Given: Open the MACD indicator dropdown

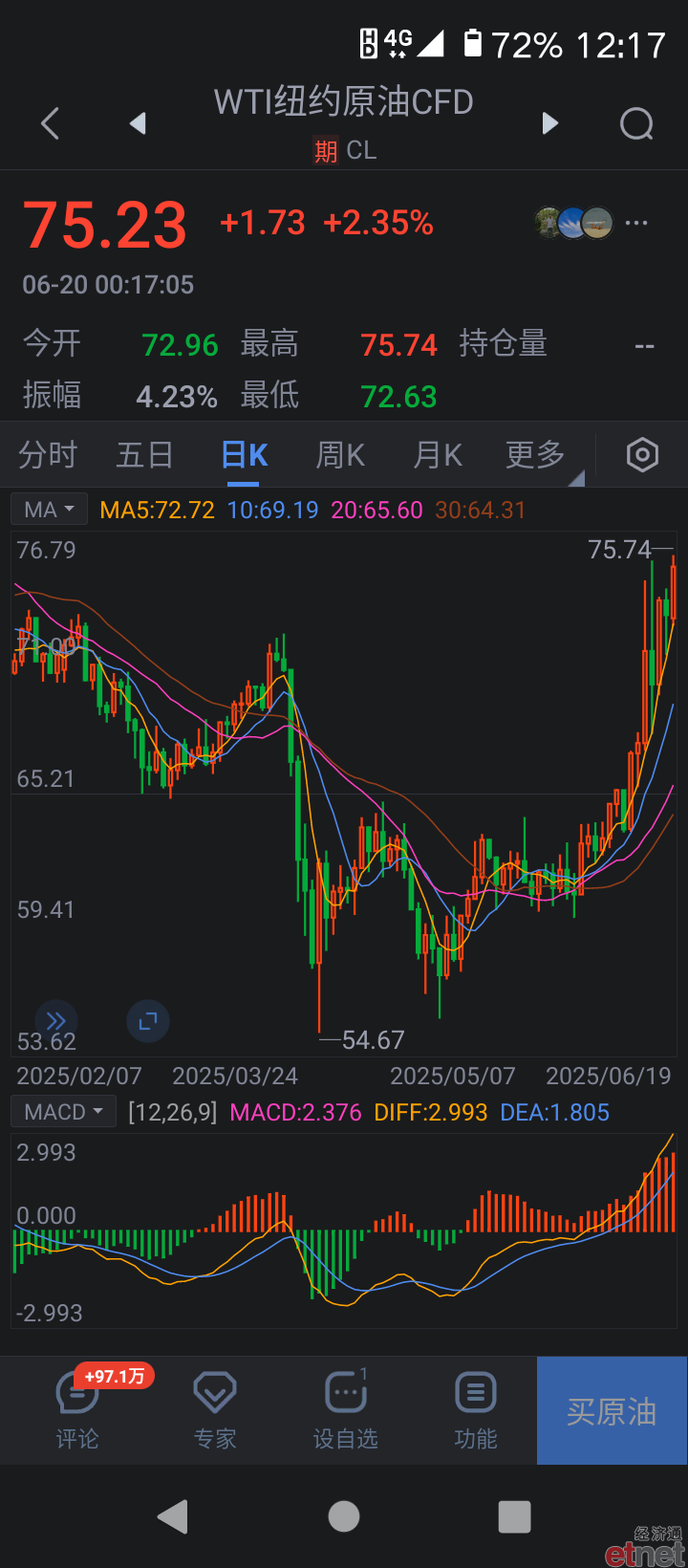Looking at the screenshot, I should pos(63,1112).
